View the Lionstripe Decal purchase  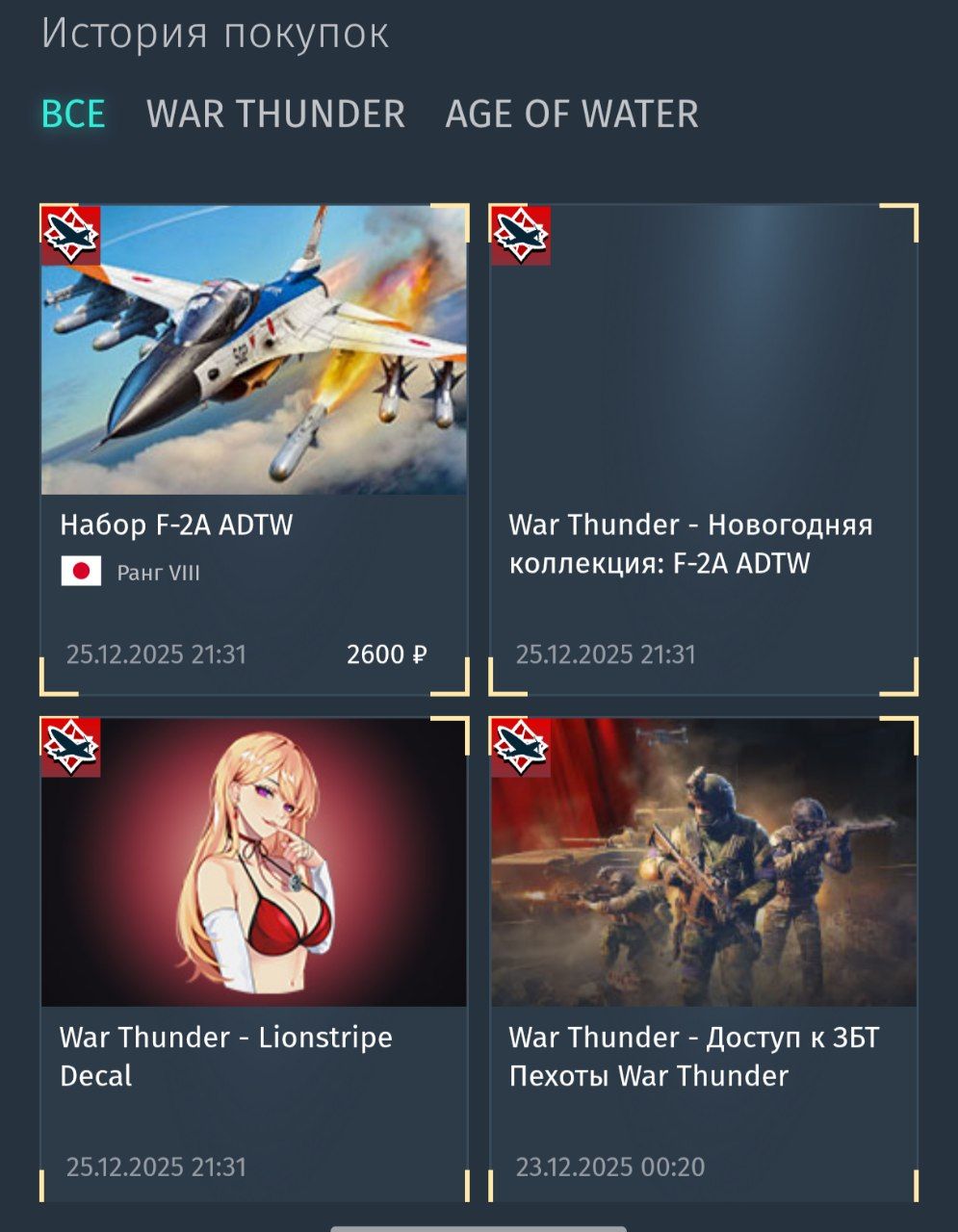[x=254, y=958]
